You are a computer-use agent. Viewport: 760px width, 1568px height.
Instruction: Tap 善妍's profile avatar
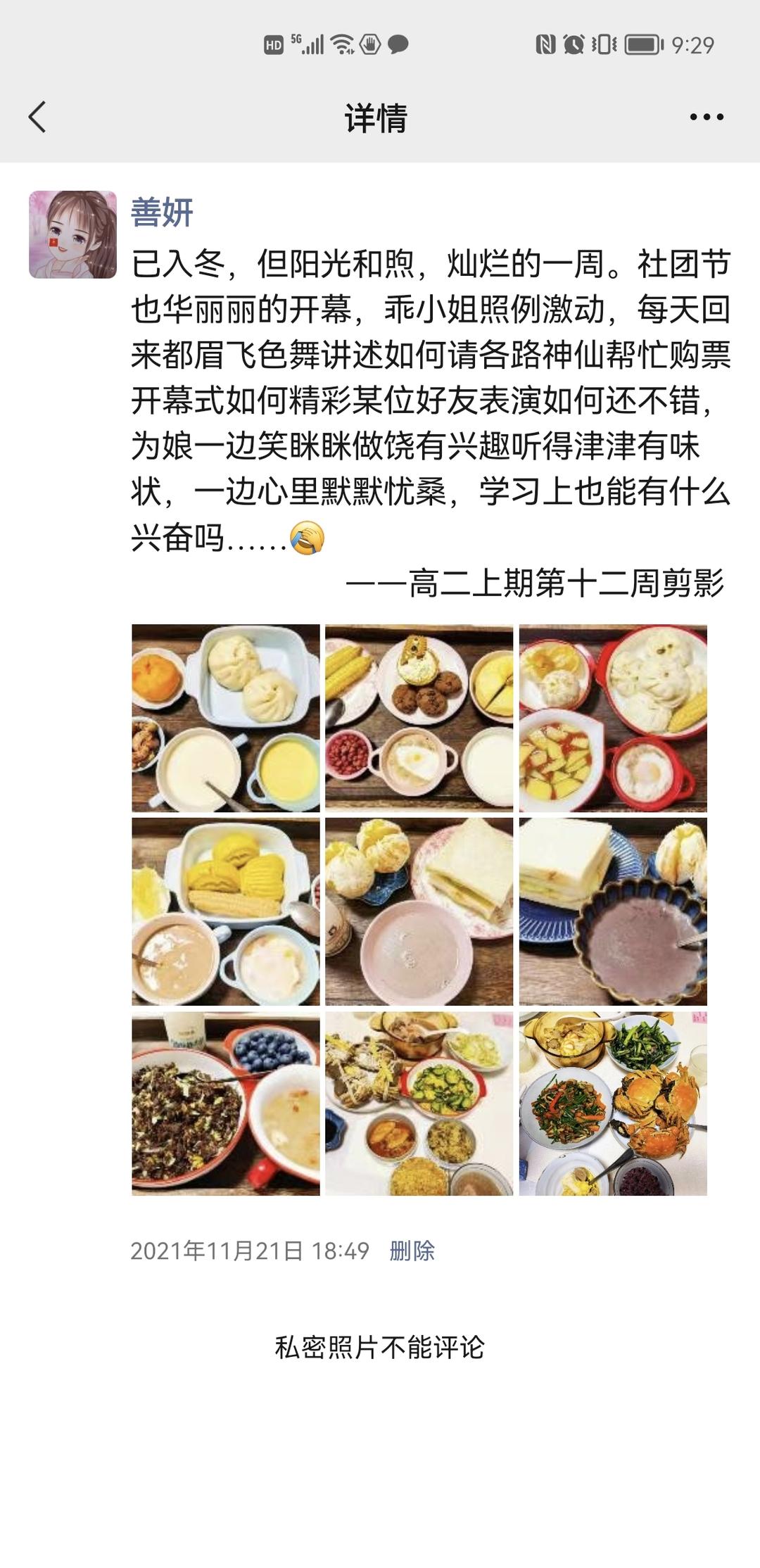[x=74, y=232]
